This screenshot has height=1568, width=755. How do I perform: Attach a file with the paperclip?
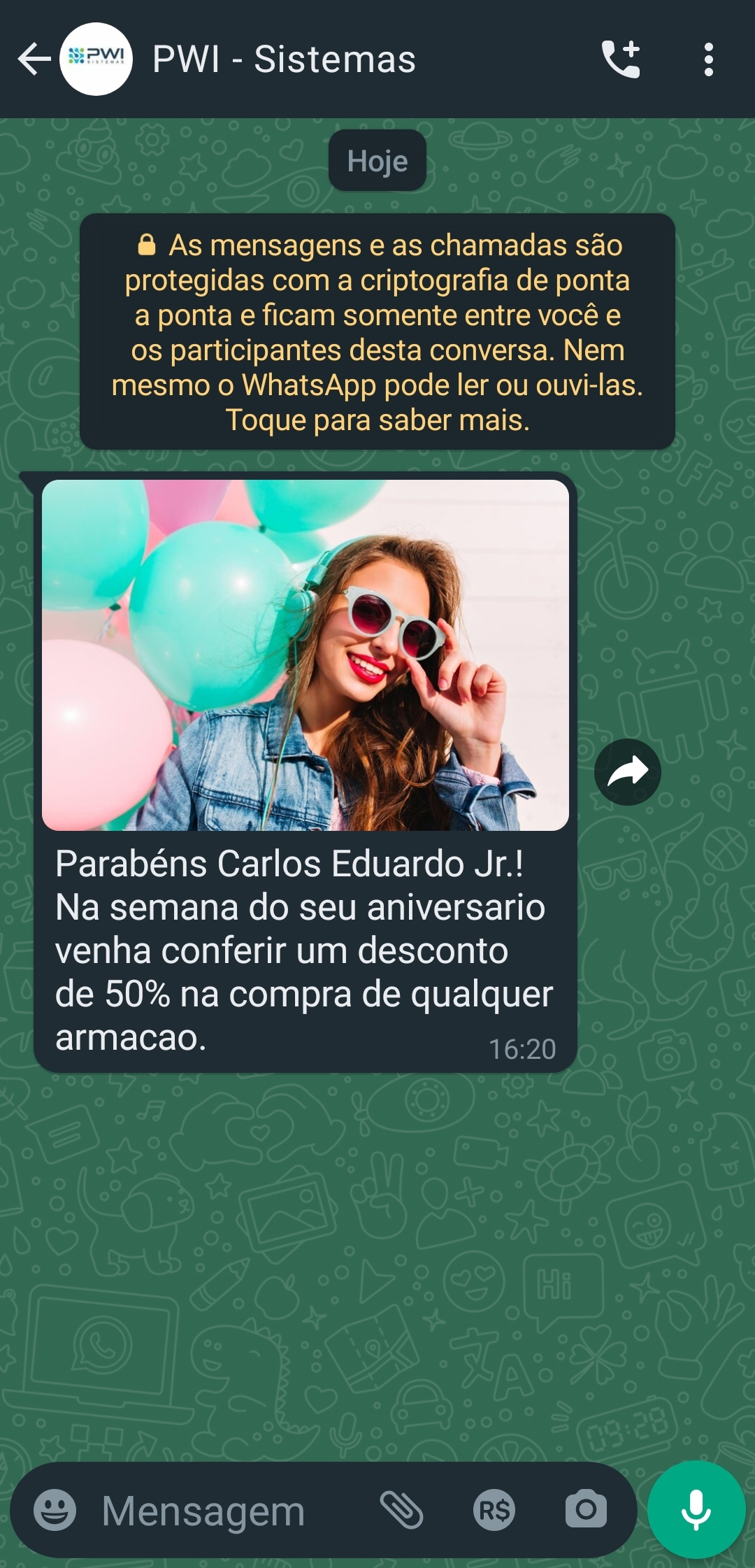coord(402,1510)
